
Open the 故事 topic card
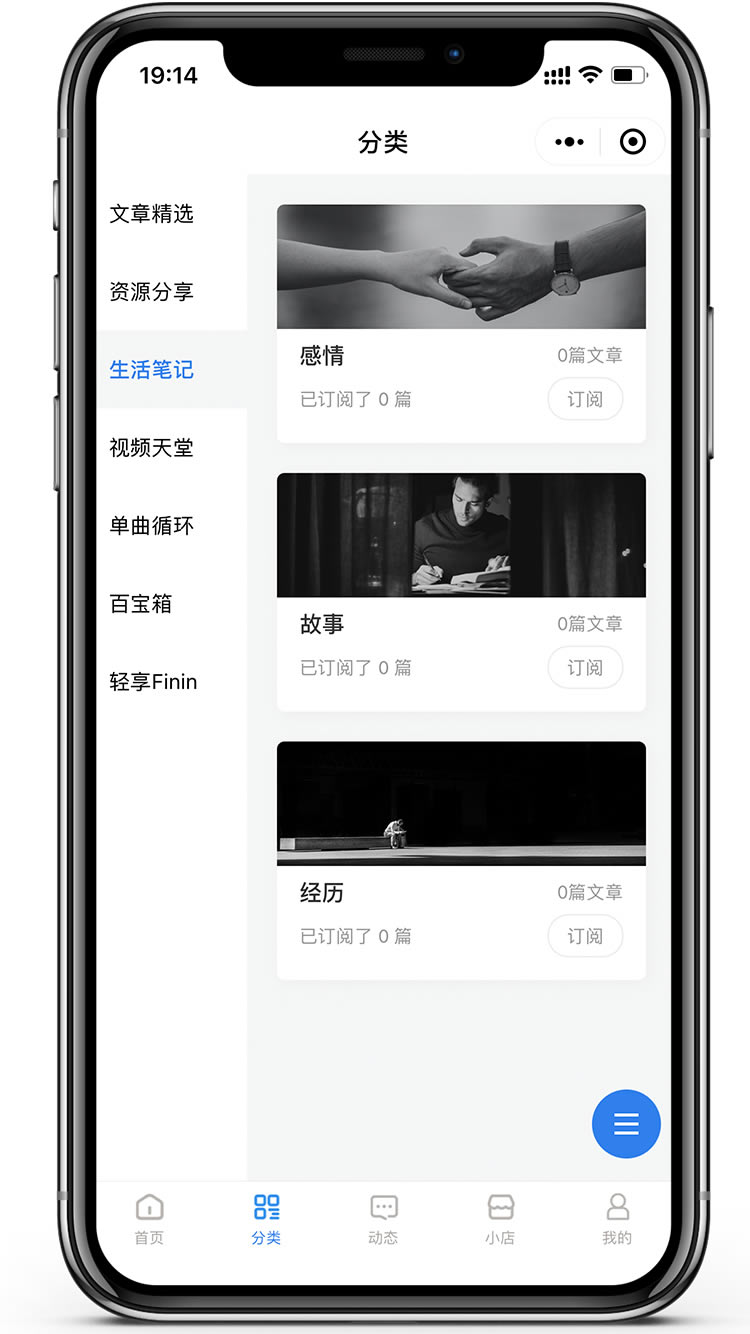[x=461, y=536]
